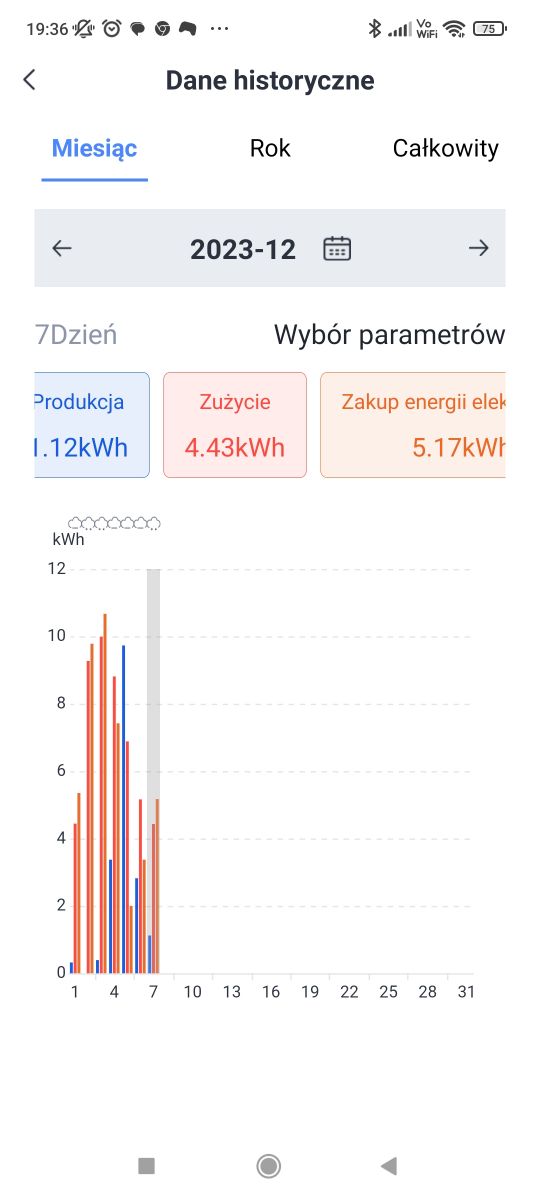Tap the highlighted day 7 bar
Viewport: 540px width, 1200px height.
pos(153,770)
